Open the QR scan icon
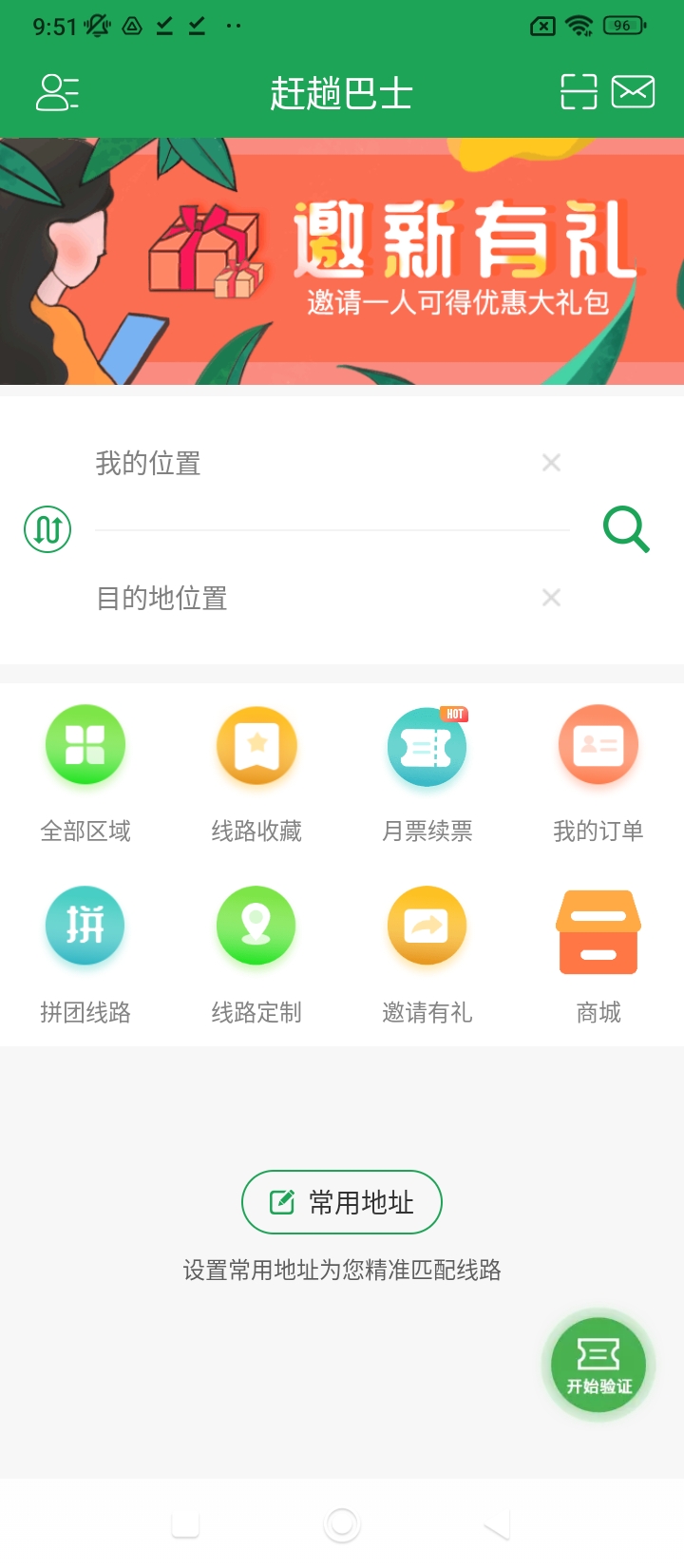 pyautogui.click(x=579, y=92)
